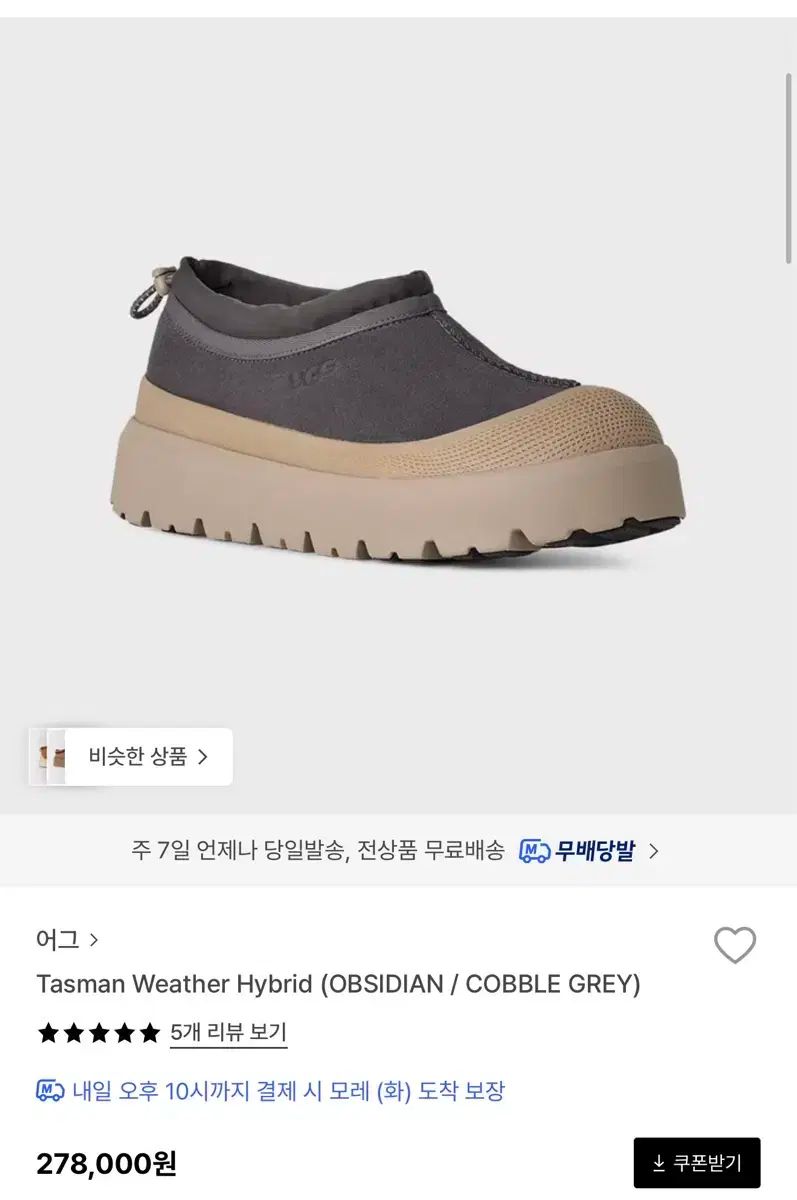Add this shoe to wishlist with the heart
The image size is (797, 1200).
(x=734, y=945)
